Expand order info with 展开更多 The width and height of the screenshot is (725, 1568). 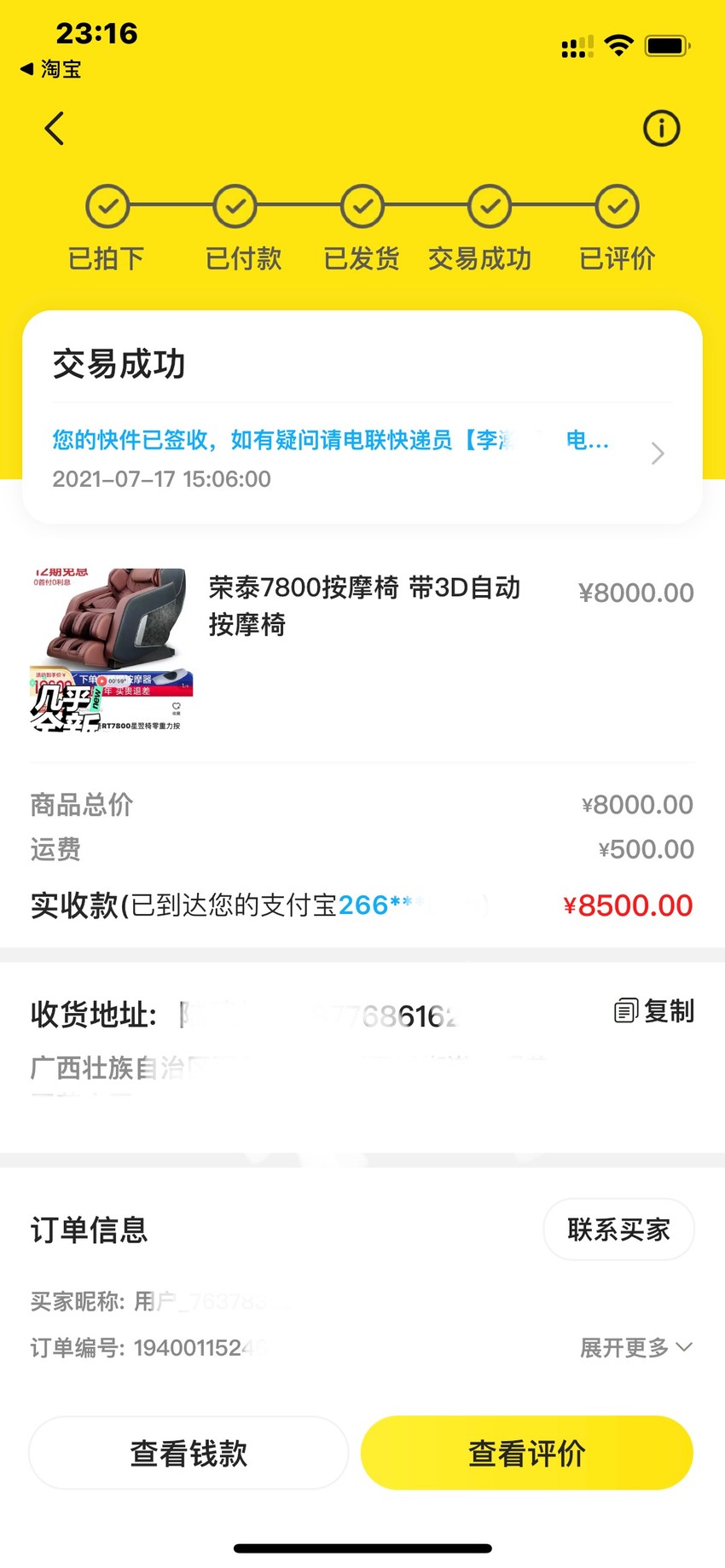point(636,1348)
